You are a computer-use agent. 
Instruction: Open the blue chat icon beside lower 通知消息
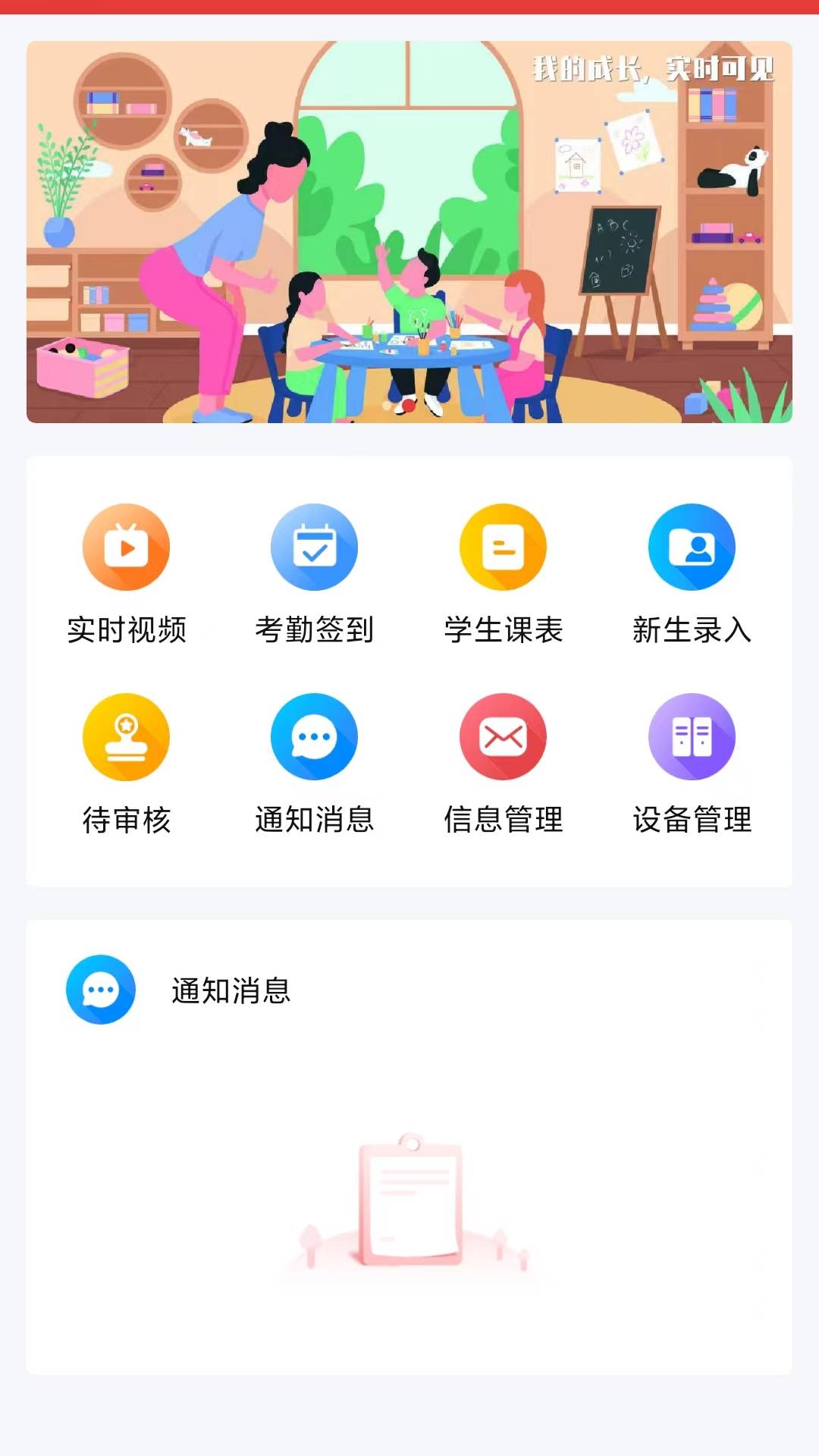point(100,990)
